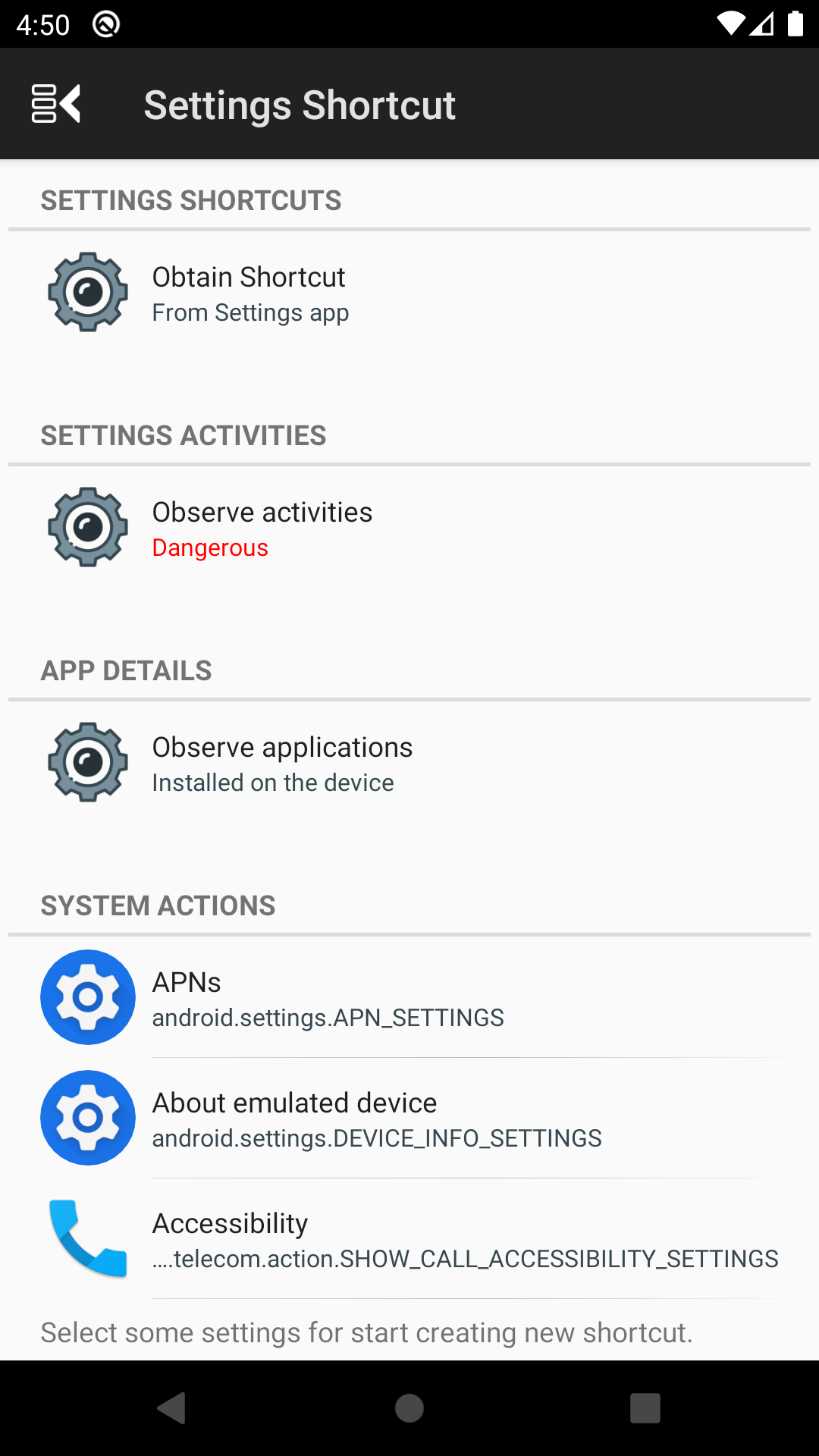Screen dimensions: 819x1456
Task: Select the Obtain Shortcut gear icon
Action: pos(86,292)
